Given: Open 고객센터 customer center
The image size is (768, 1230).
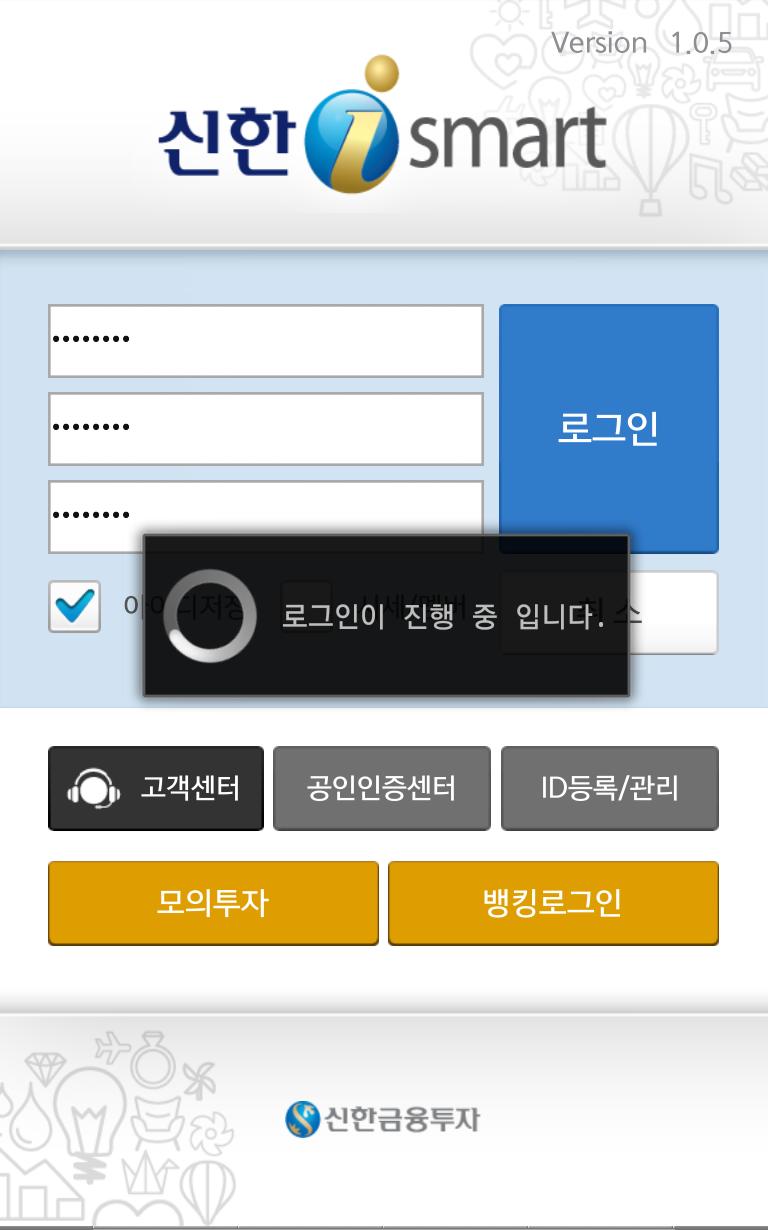Looking at the screenshot, I should click(156, 788).
